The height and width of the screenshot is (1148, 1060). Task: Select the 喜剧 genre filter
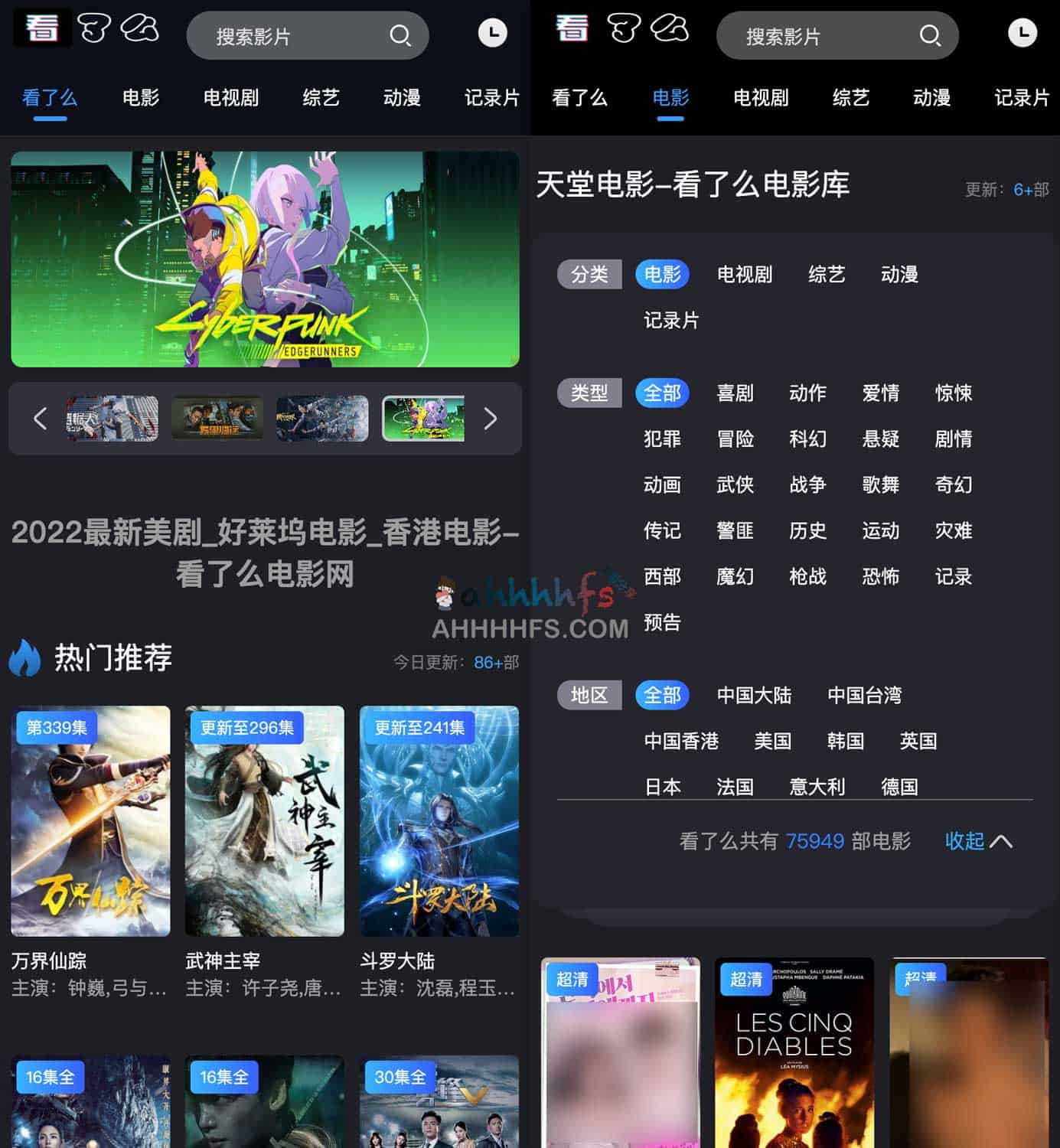(735, 393)
